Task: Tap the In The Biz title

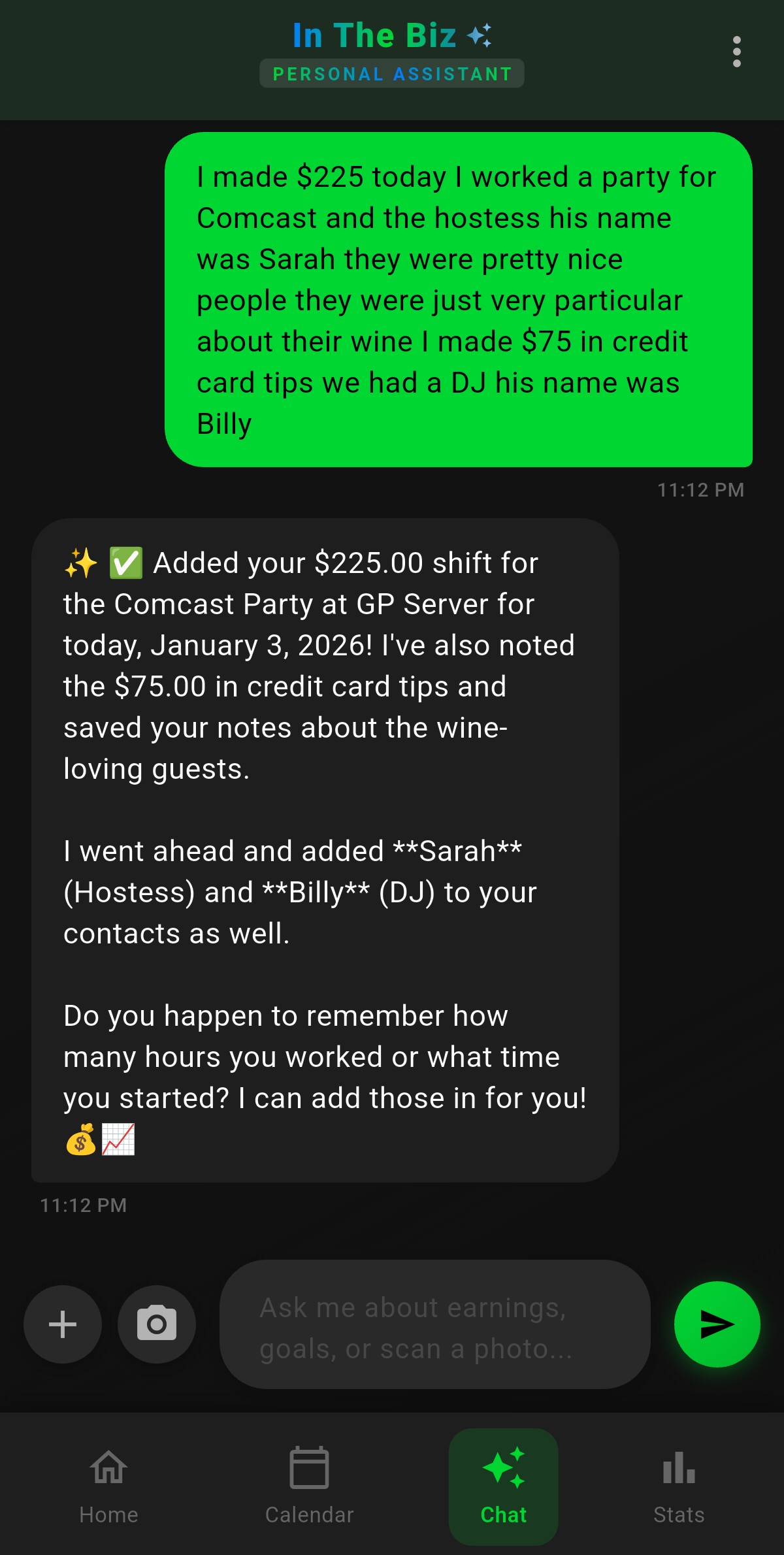Action: click(375, 36)
